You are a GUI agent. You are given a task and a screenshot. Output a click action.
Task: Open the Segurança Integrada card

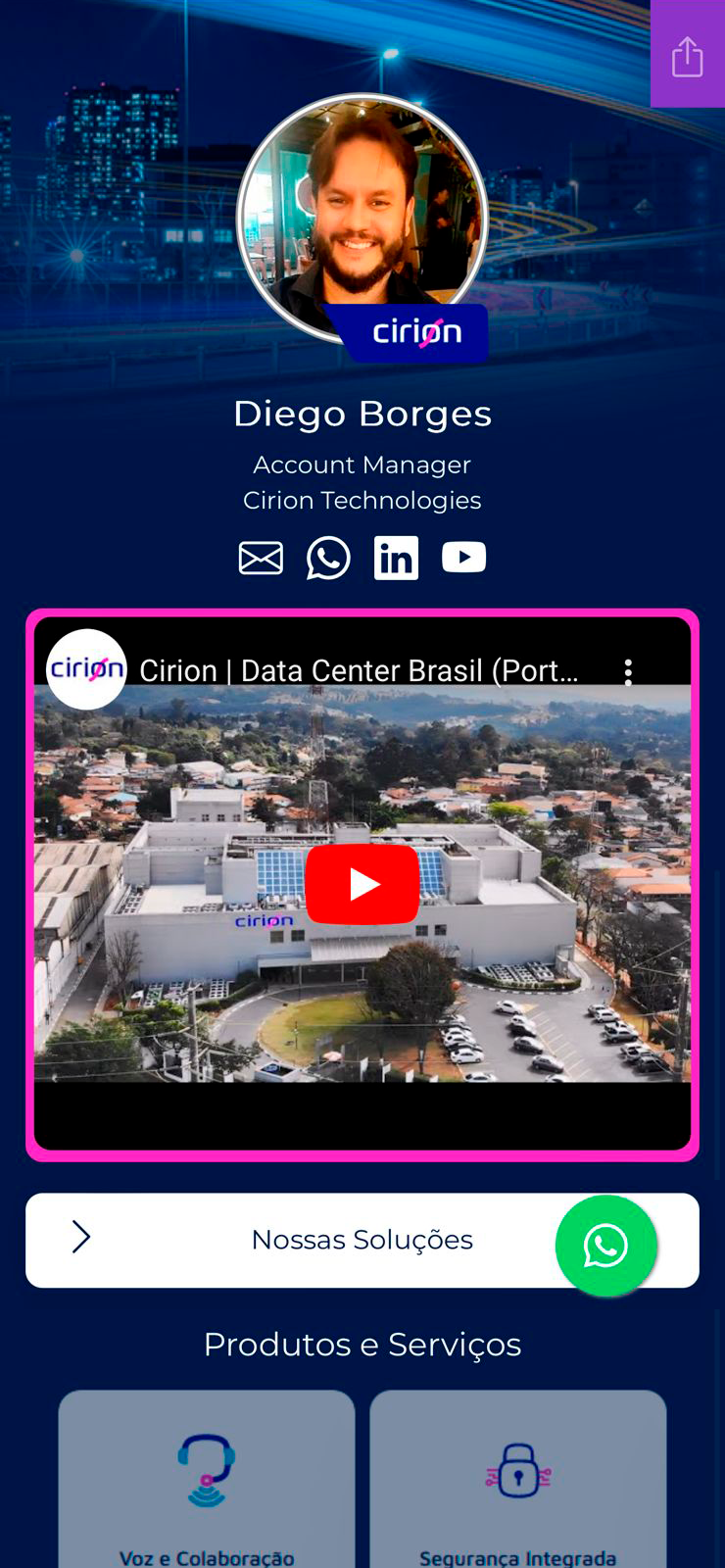517,1480
